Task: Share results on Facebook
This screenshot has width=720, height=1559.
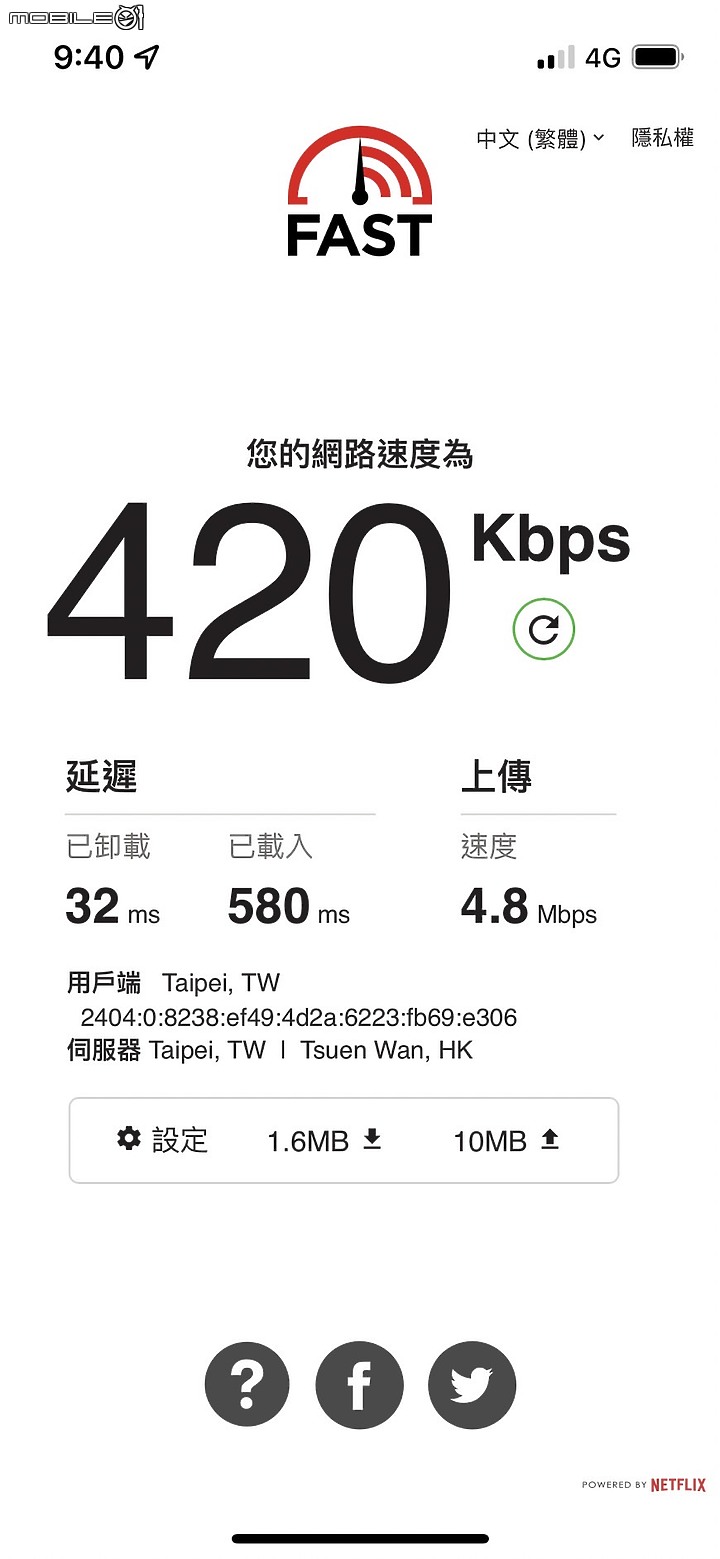Action: 359,1385
